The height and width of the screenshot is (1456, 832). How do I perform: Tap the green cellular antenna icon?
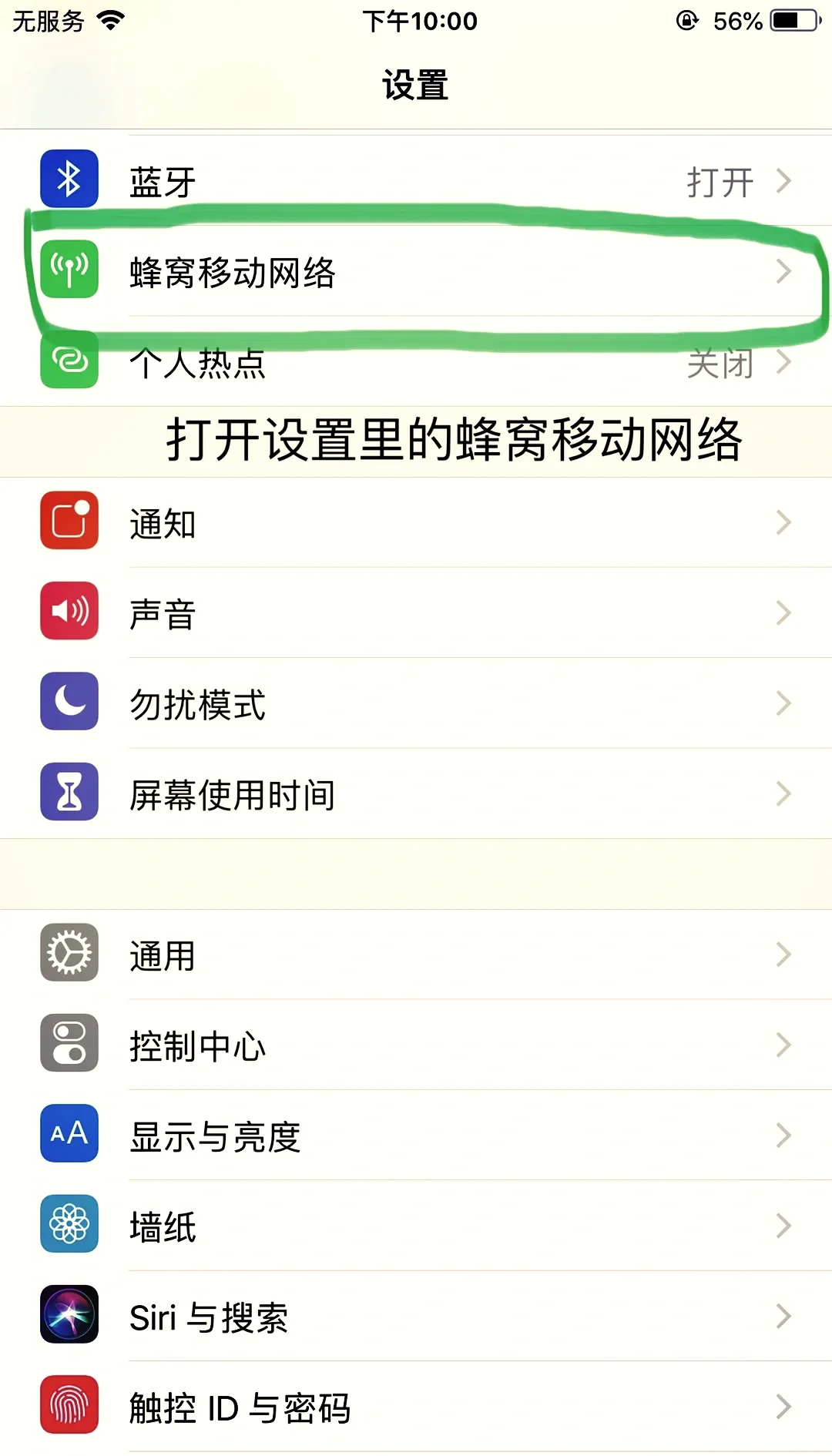click(x=69, y=270)
